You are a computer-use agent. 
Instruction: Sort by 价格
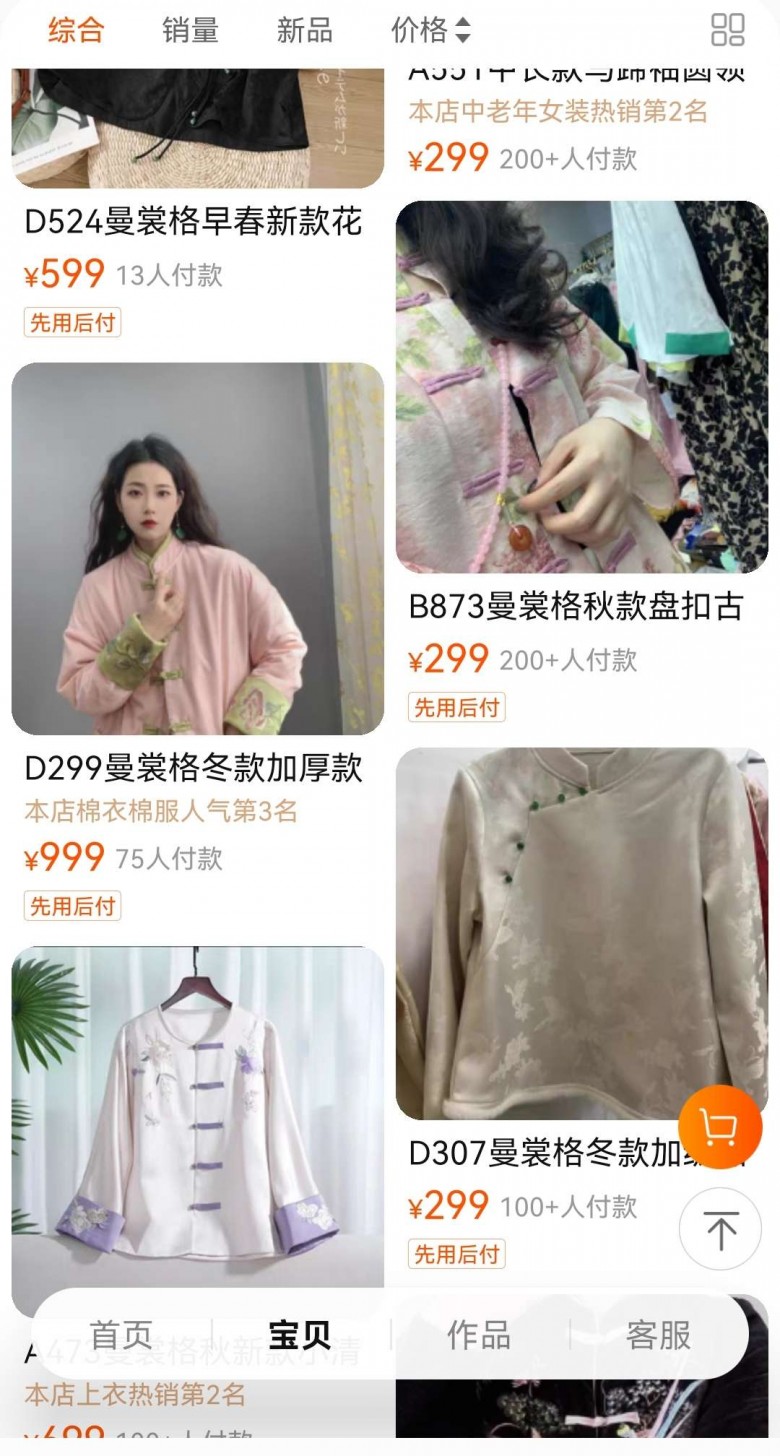430,30
